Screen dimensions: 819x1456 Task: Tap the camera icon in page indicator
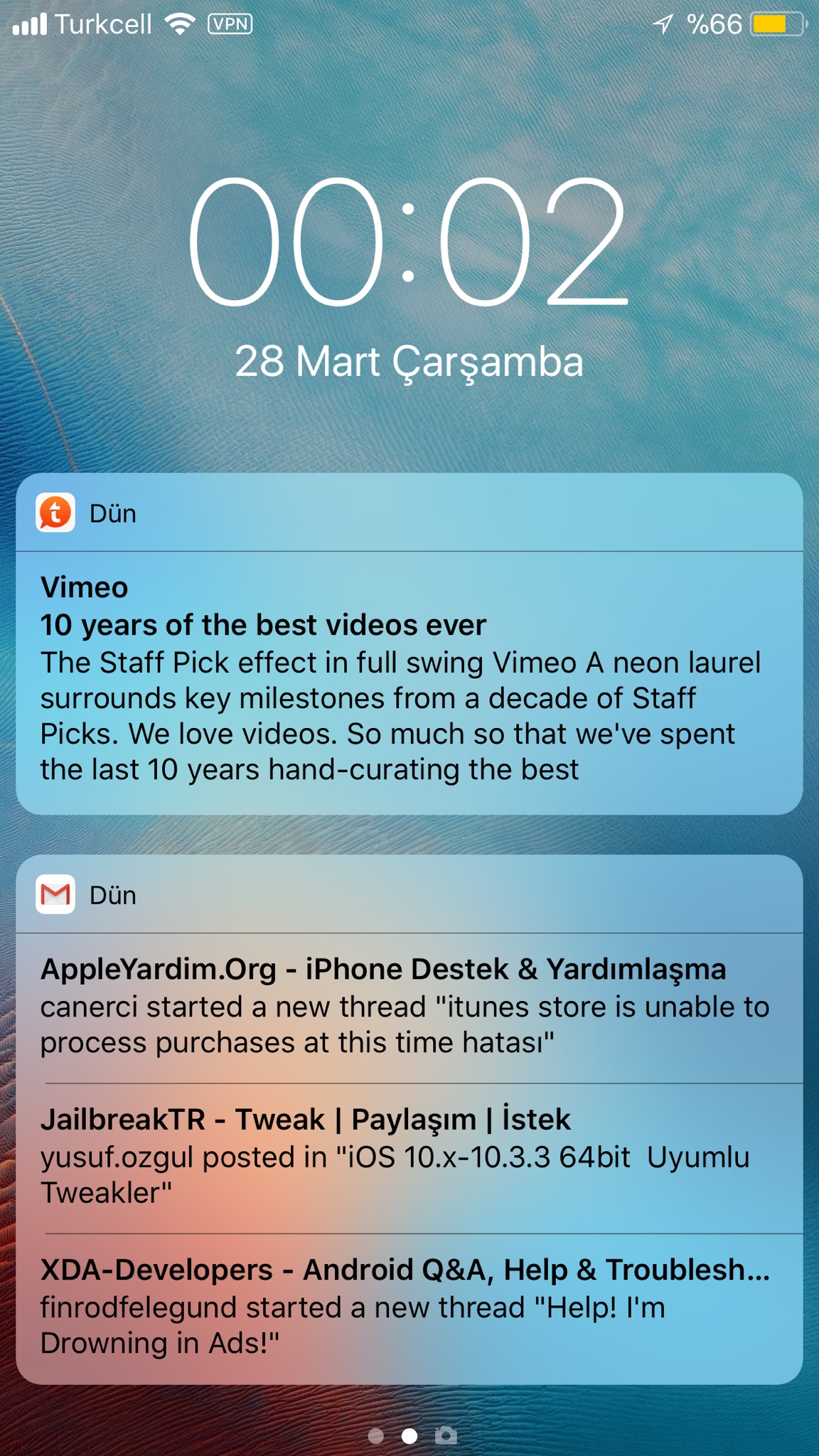pos(446,1435)
